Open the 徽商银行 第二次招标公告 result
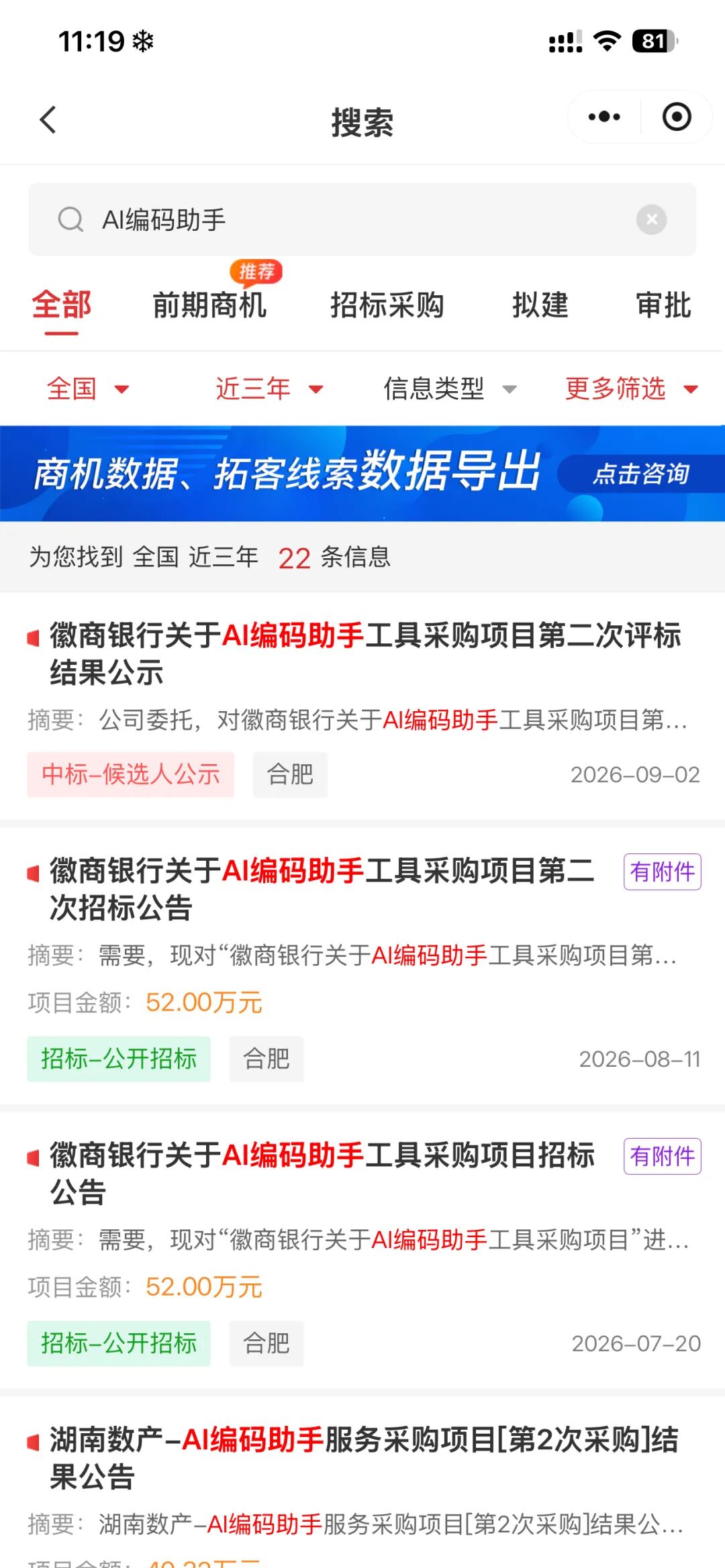The width and height of the screenshot is (725, 1568). [362, 966]
